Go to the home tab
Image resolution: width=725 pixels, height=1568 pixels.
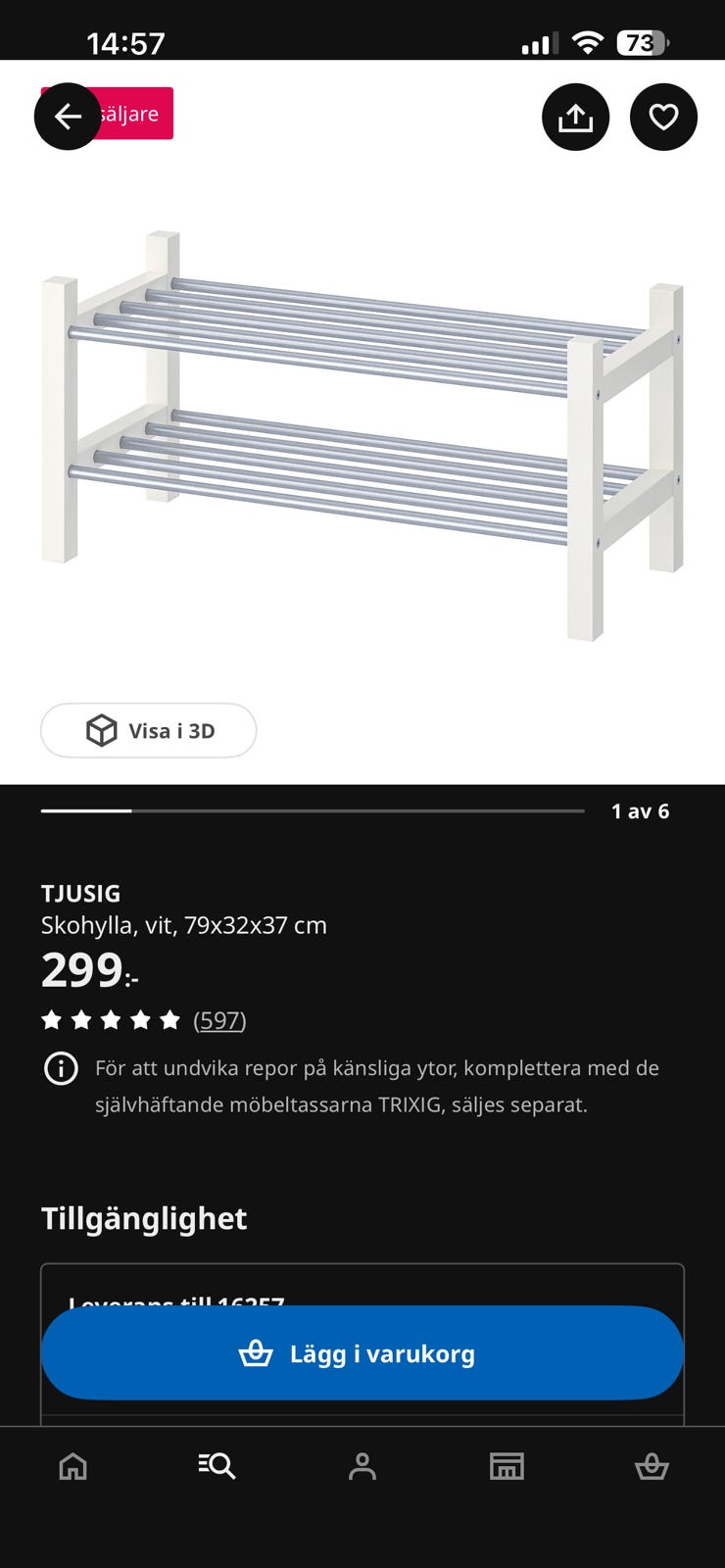tap(73, 1466)
